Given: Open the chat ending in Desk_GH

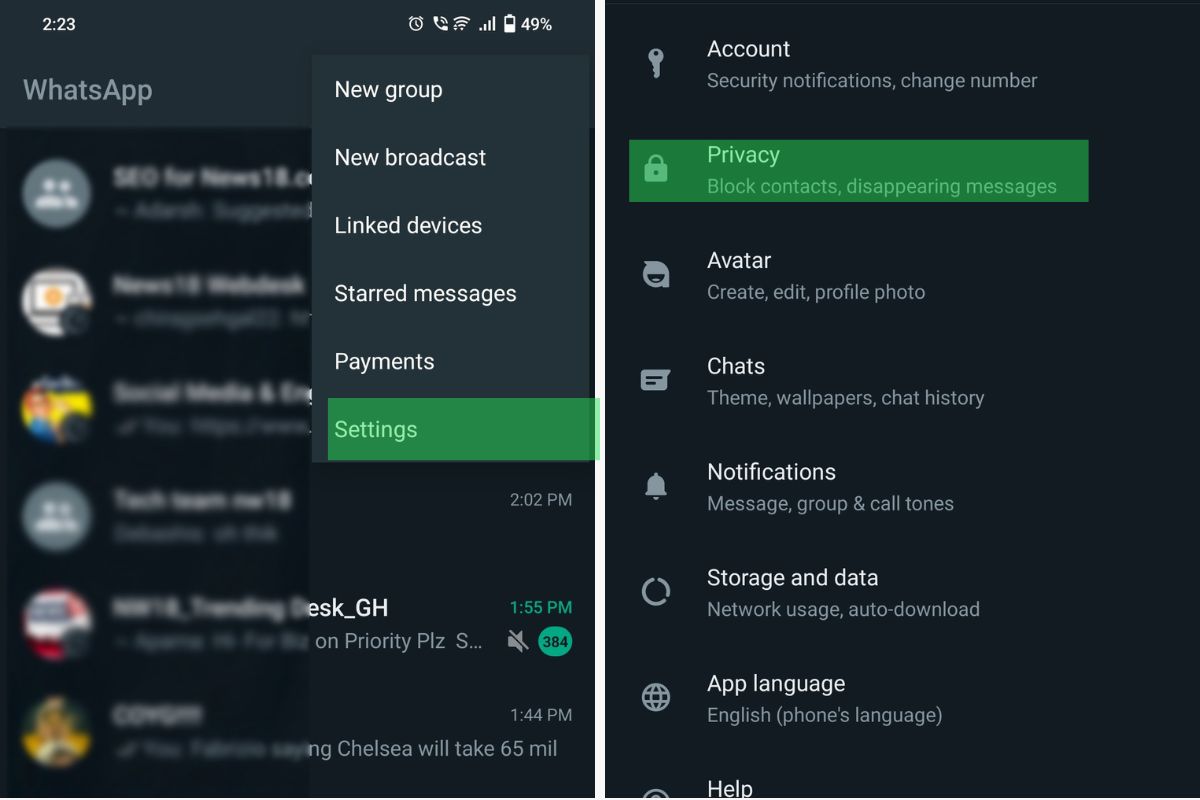Looking at the screenshot, I should [300, 623].
